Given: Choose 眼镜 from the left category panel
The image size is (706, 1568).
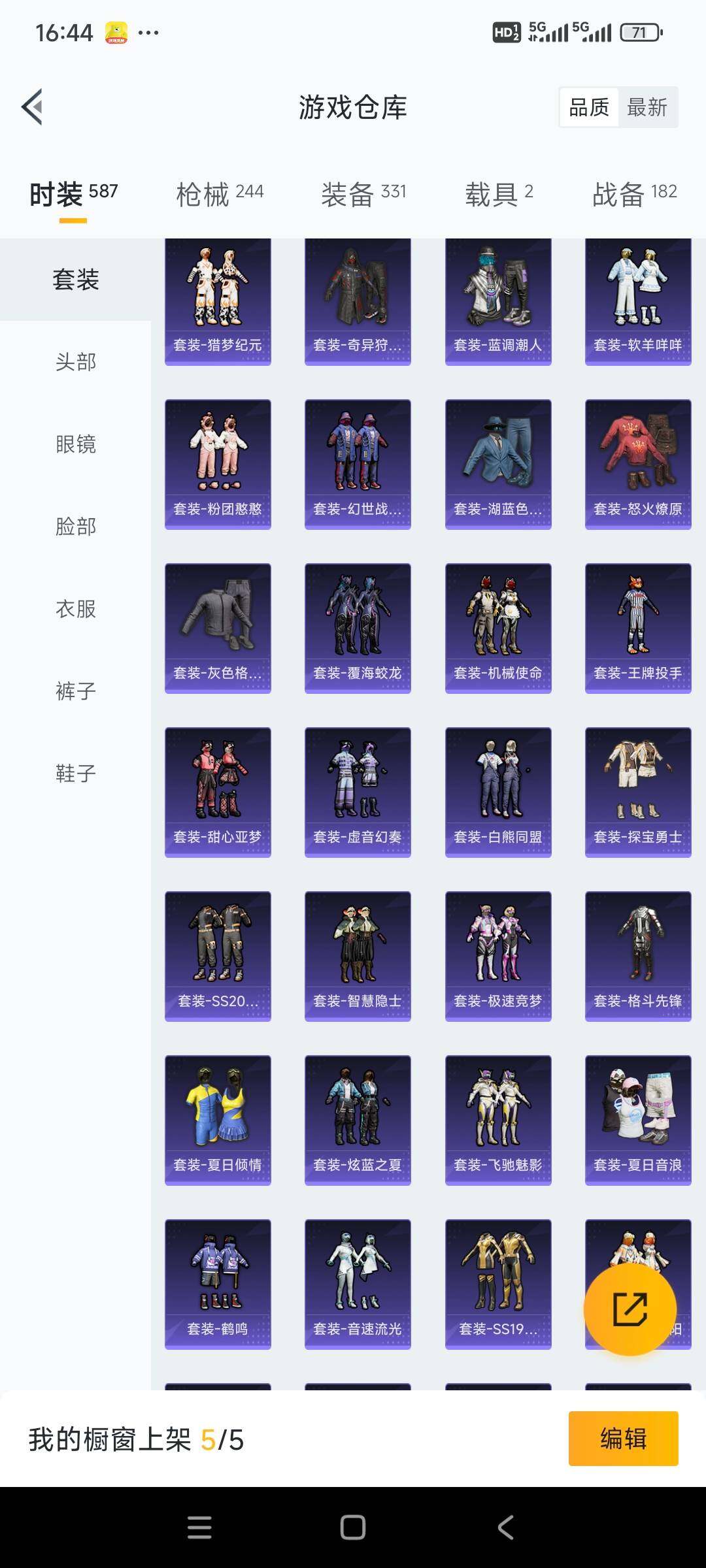Looking at the screenshot, I should pyautogui.click(x=74, y=444).
